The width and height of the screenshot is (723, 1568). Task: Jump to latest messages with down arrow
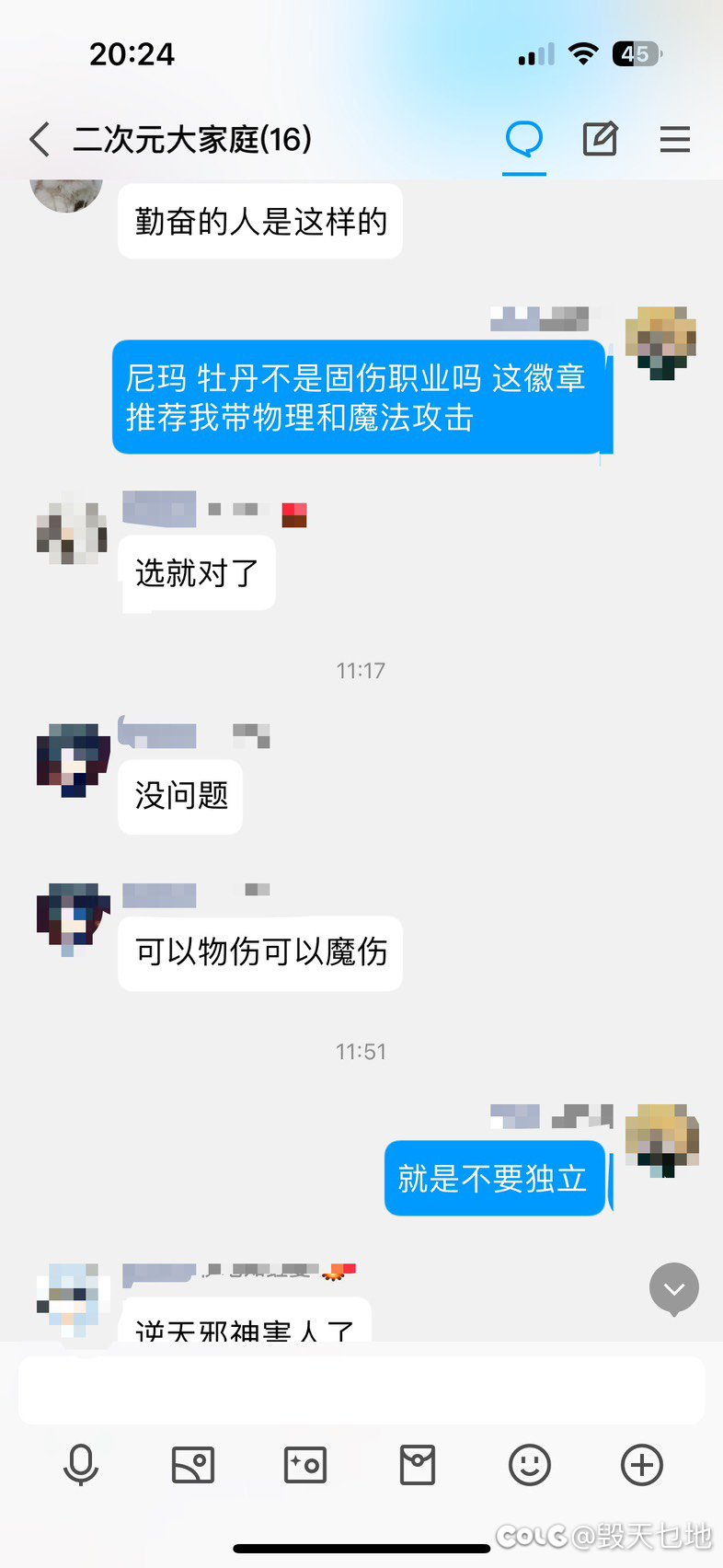(674, 1288)
